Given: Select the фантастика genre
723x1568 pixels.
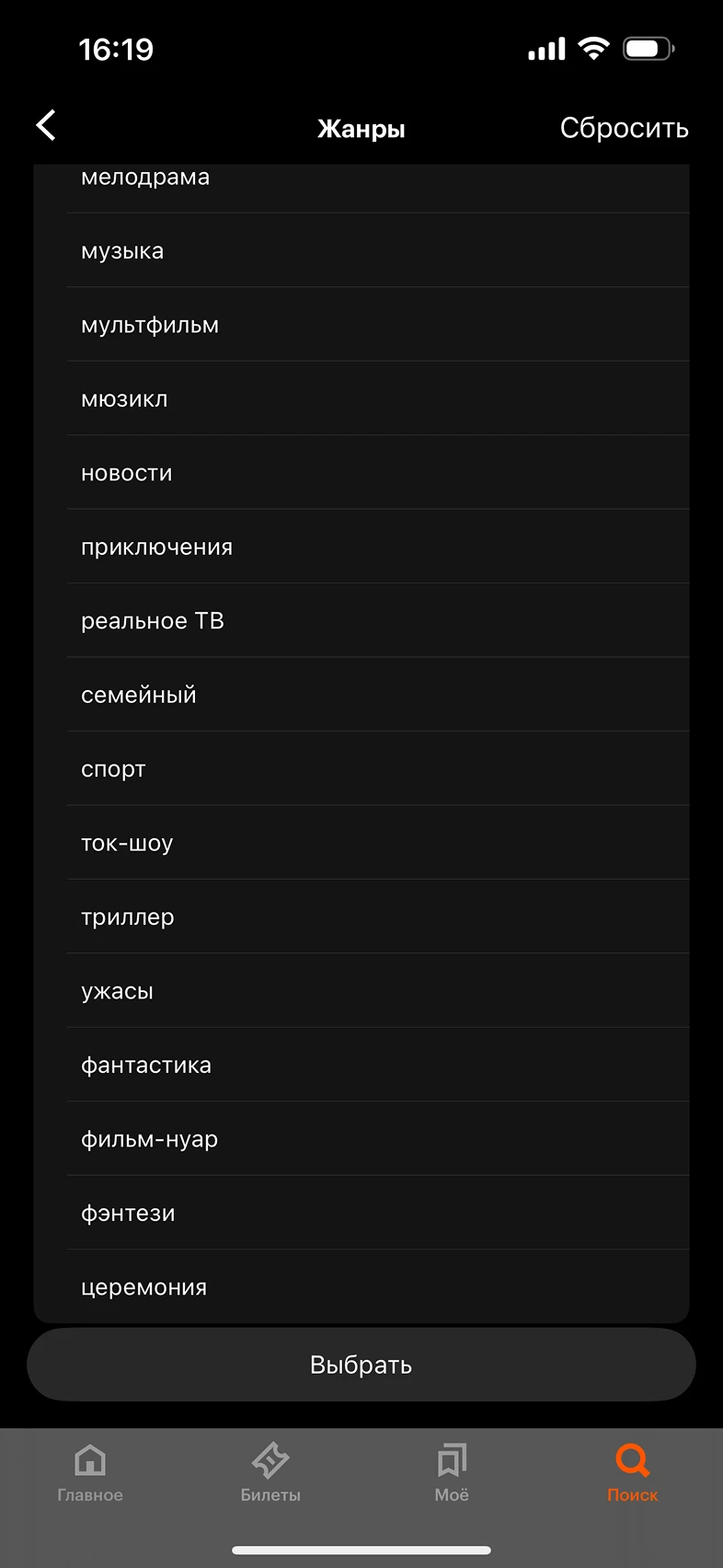Looking at the screenshot, I should point(361,1065).
